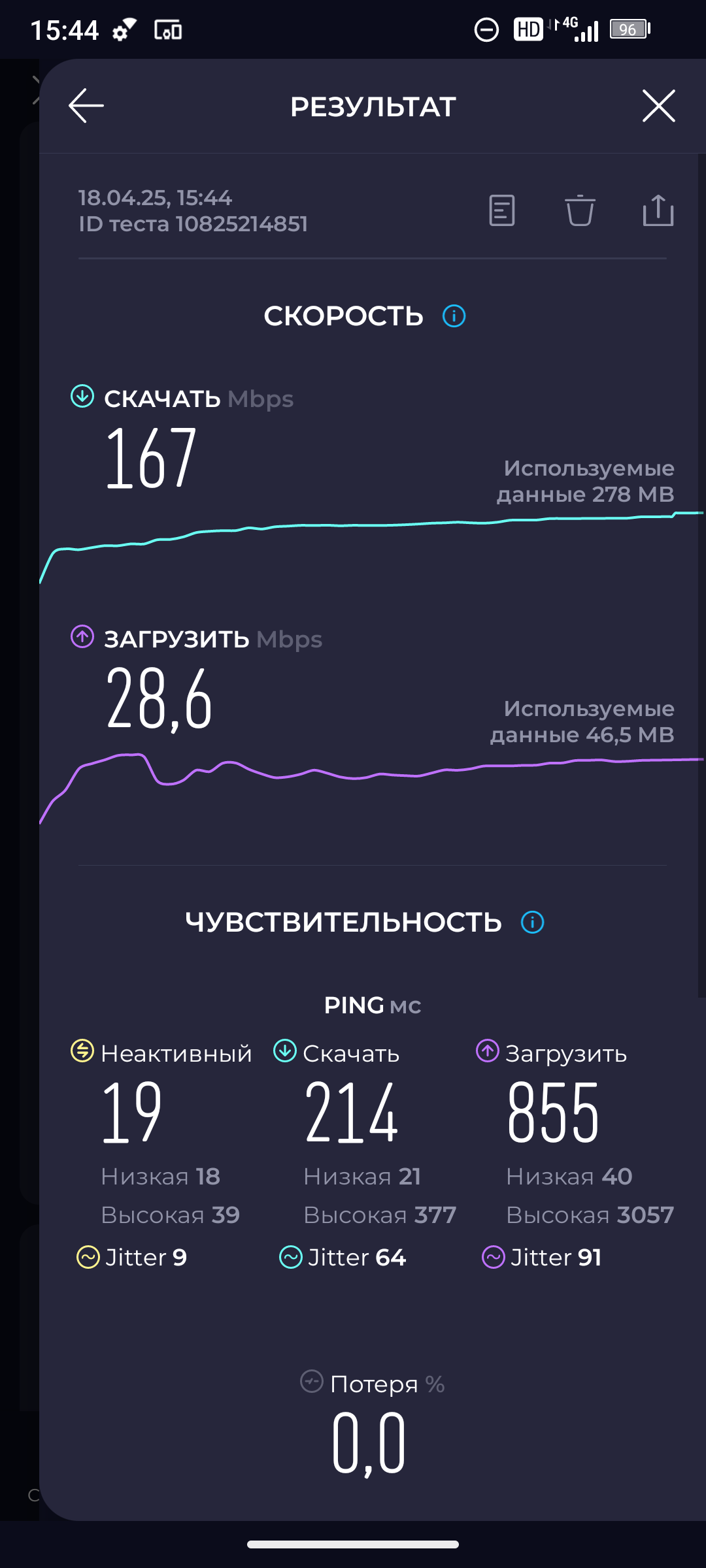Go back using the arrow icon
Viewport: 706px width, 1568px height.
[x=86, y=106]
